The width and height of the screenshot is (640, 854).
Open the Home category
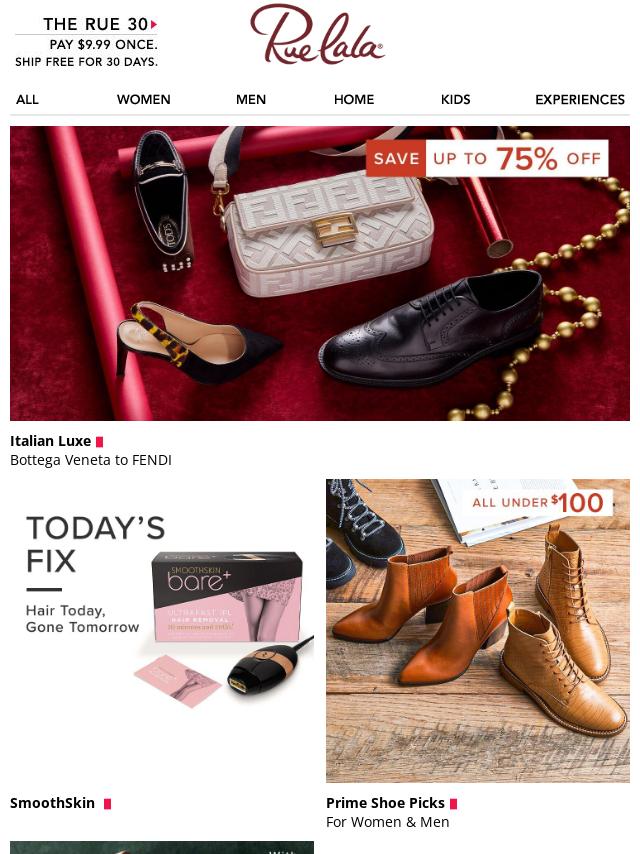tap(354, 99)
